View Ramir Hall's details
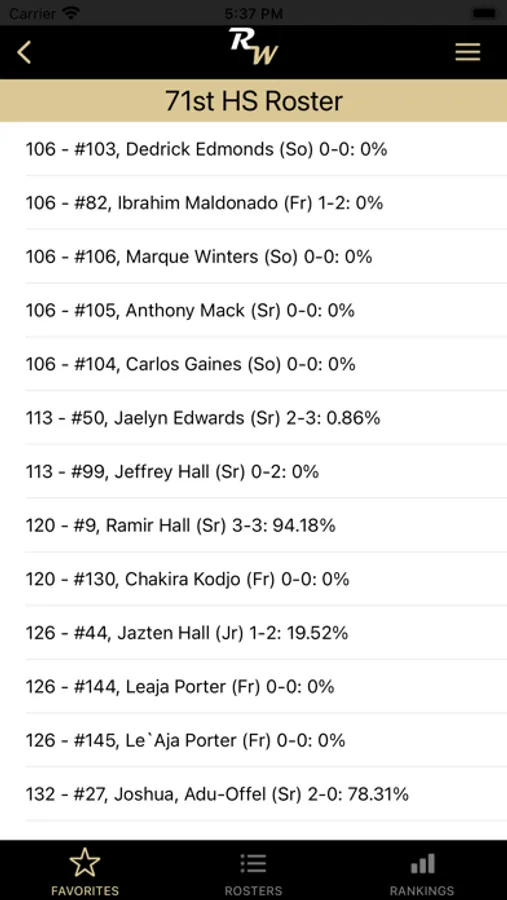 tap(253, 525)
